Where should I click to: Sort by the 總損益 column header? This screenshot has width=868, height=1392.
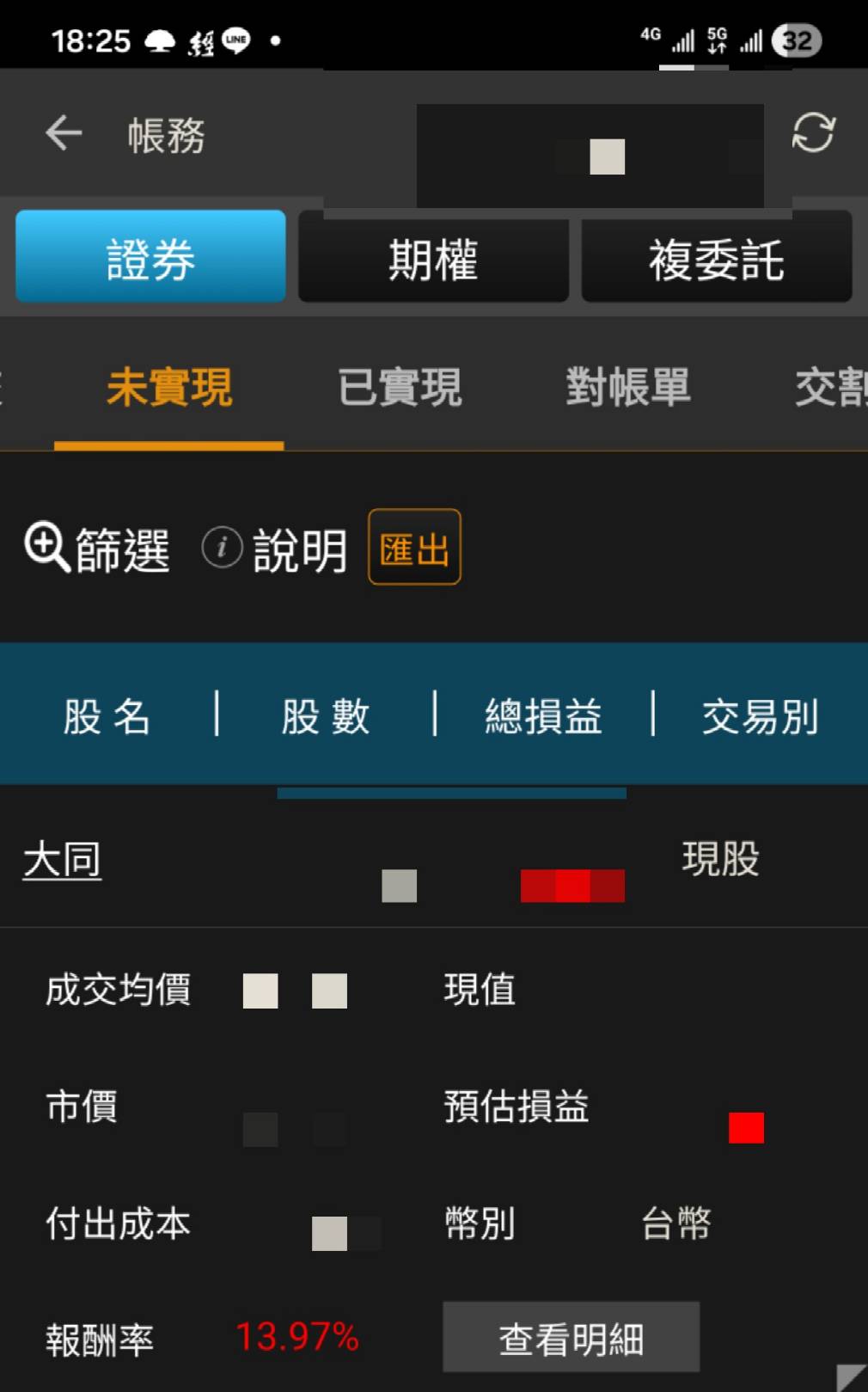[543, 715]
